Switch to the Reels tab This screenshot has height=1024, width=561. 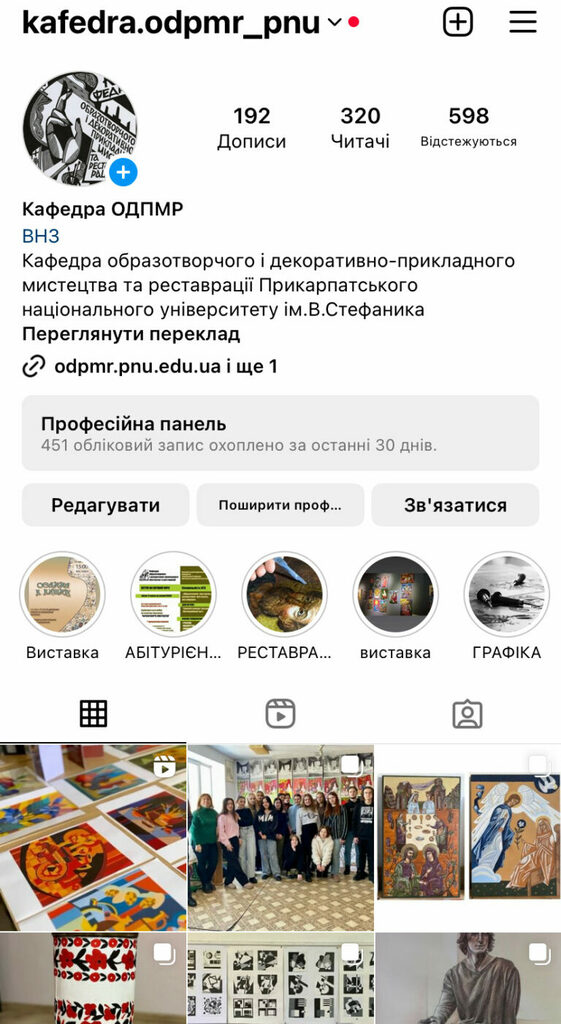(280, 714)
